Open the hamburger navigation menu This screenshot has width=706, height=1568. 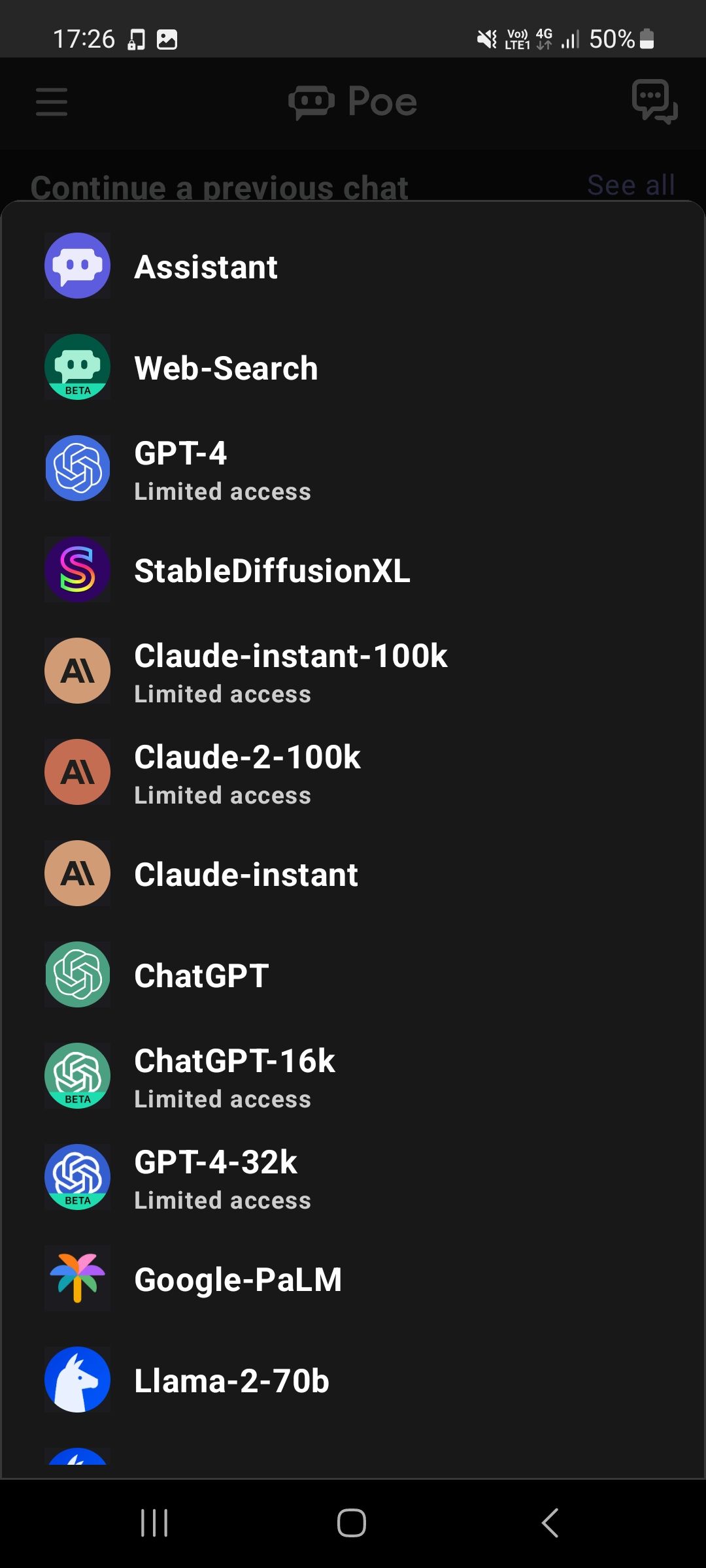pos(51,103)
